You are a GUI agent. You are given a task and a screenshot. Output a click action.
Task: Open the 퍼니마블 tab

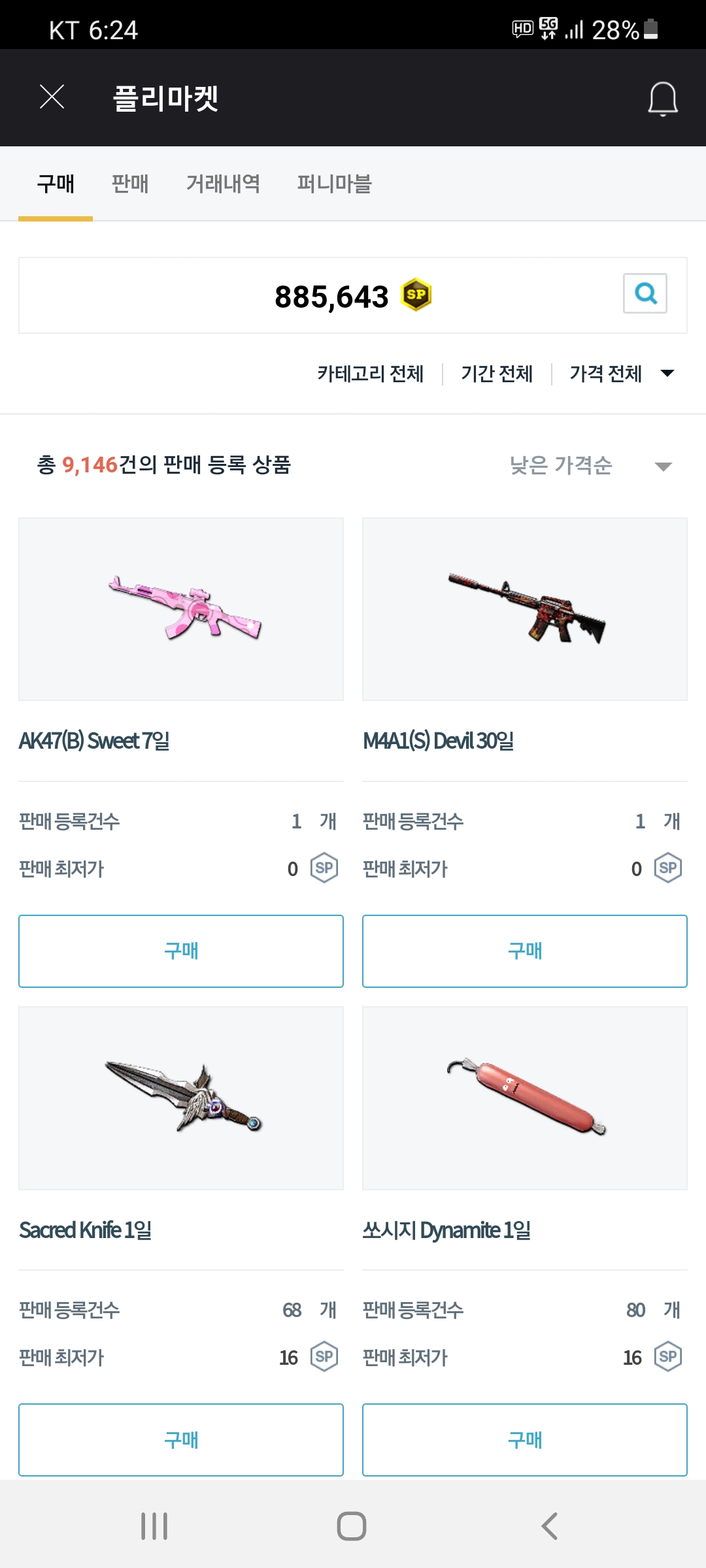pos(334,184)
